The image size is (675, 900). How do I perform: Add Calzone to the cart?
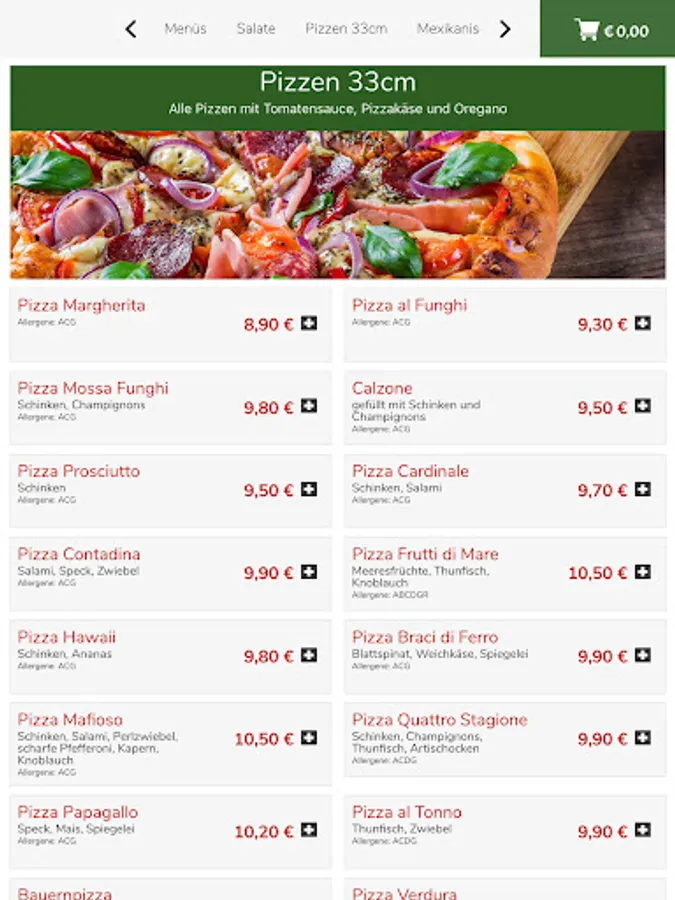(x=643, y=406)
